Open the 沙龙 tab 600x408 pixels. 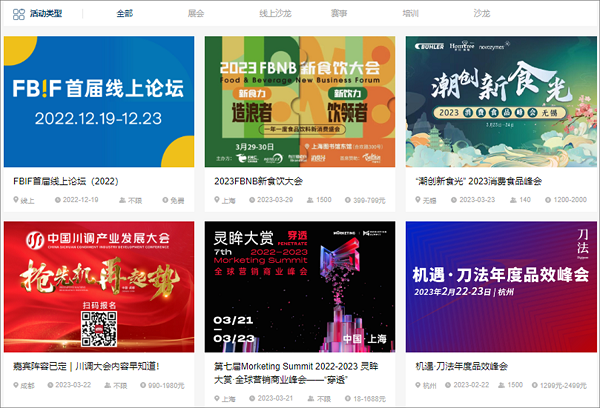482,14
